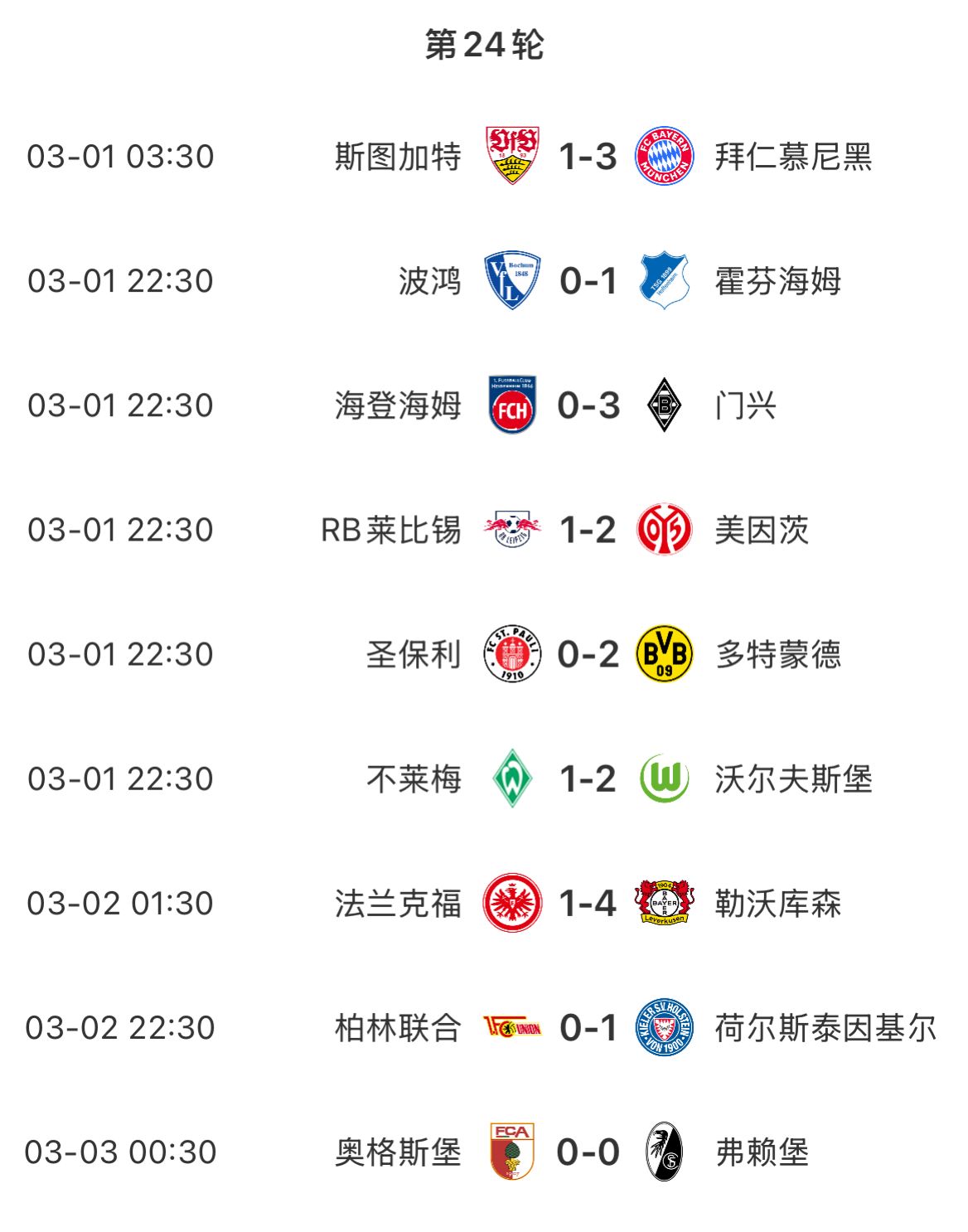
Task: Show details for 不莱梅 vs 沃尔夫斯堡
Action: (587, 778)
